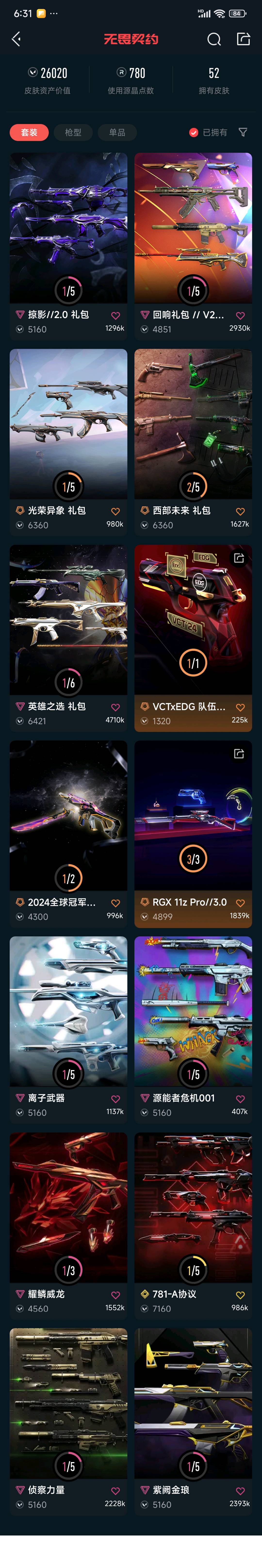
Task: Open the 掠影//2.0 礼包 bundle card
Action: click(68, 228)
